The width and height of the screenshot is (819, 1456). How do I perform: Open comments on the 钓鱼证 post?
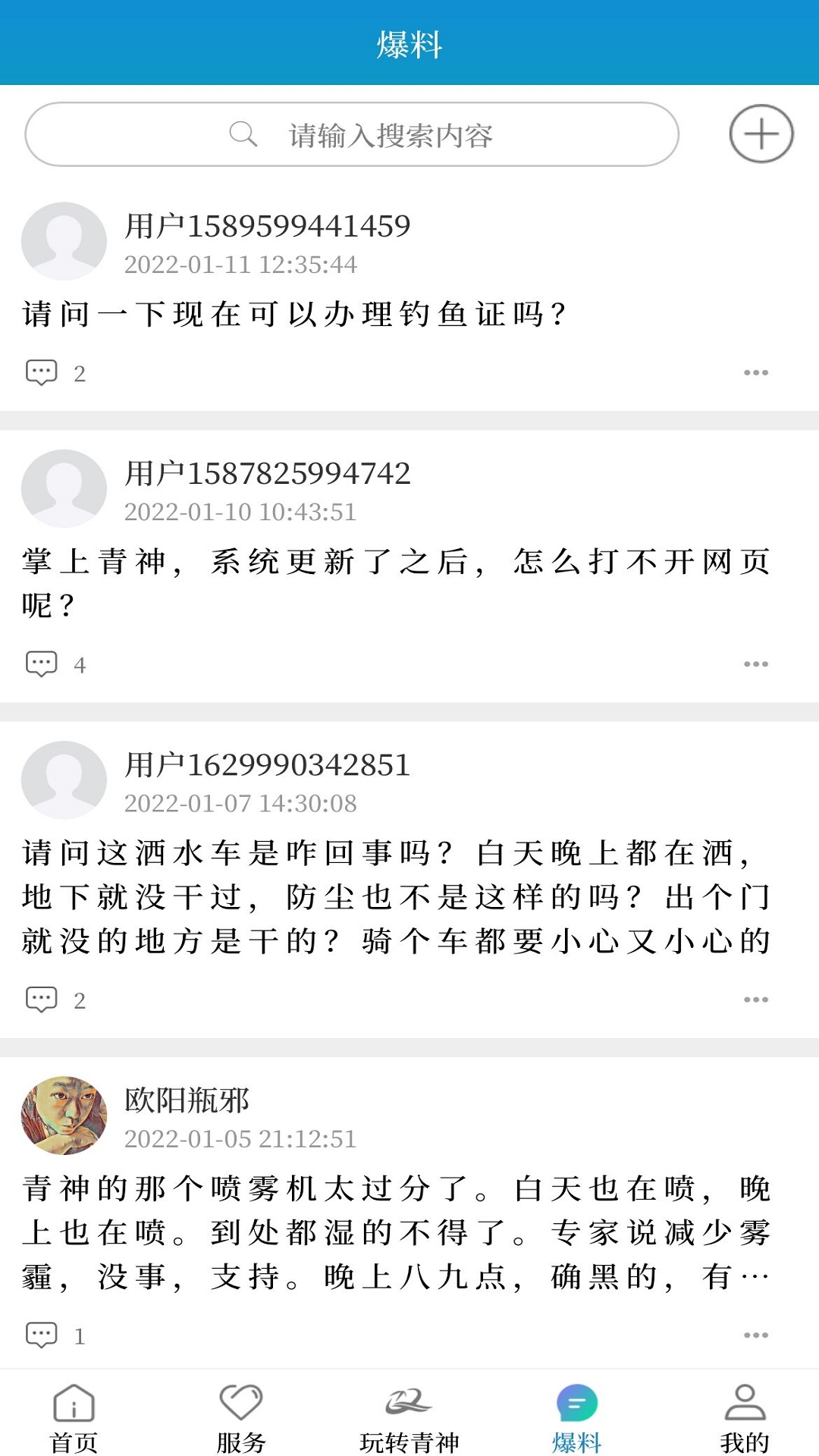click(42, 372)
